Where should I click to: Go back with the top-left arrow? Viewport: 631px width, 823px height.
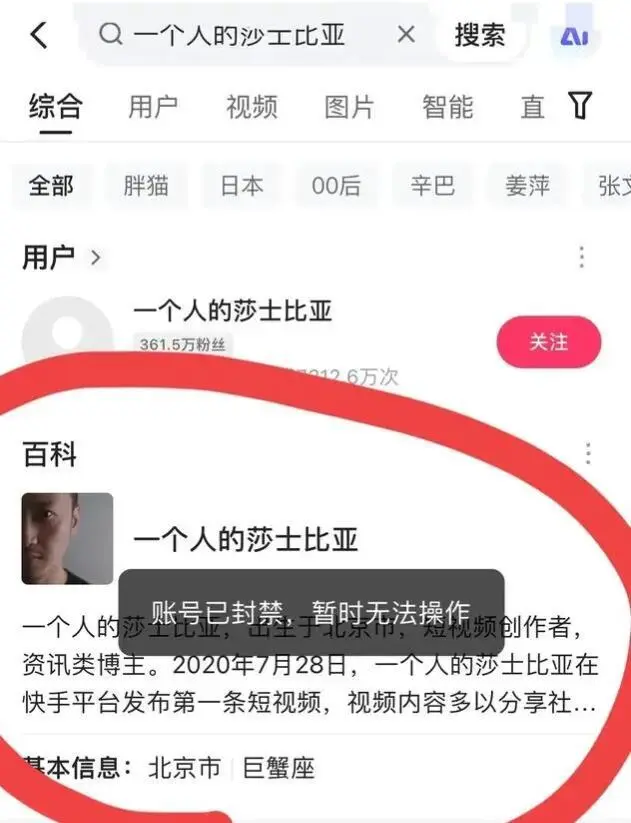click(38, 35)
